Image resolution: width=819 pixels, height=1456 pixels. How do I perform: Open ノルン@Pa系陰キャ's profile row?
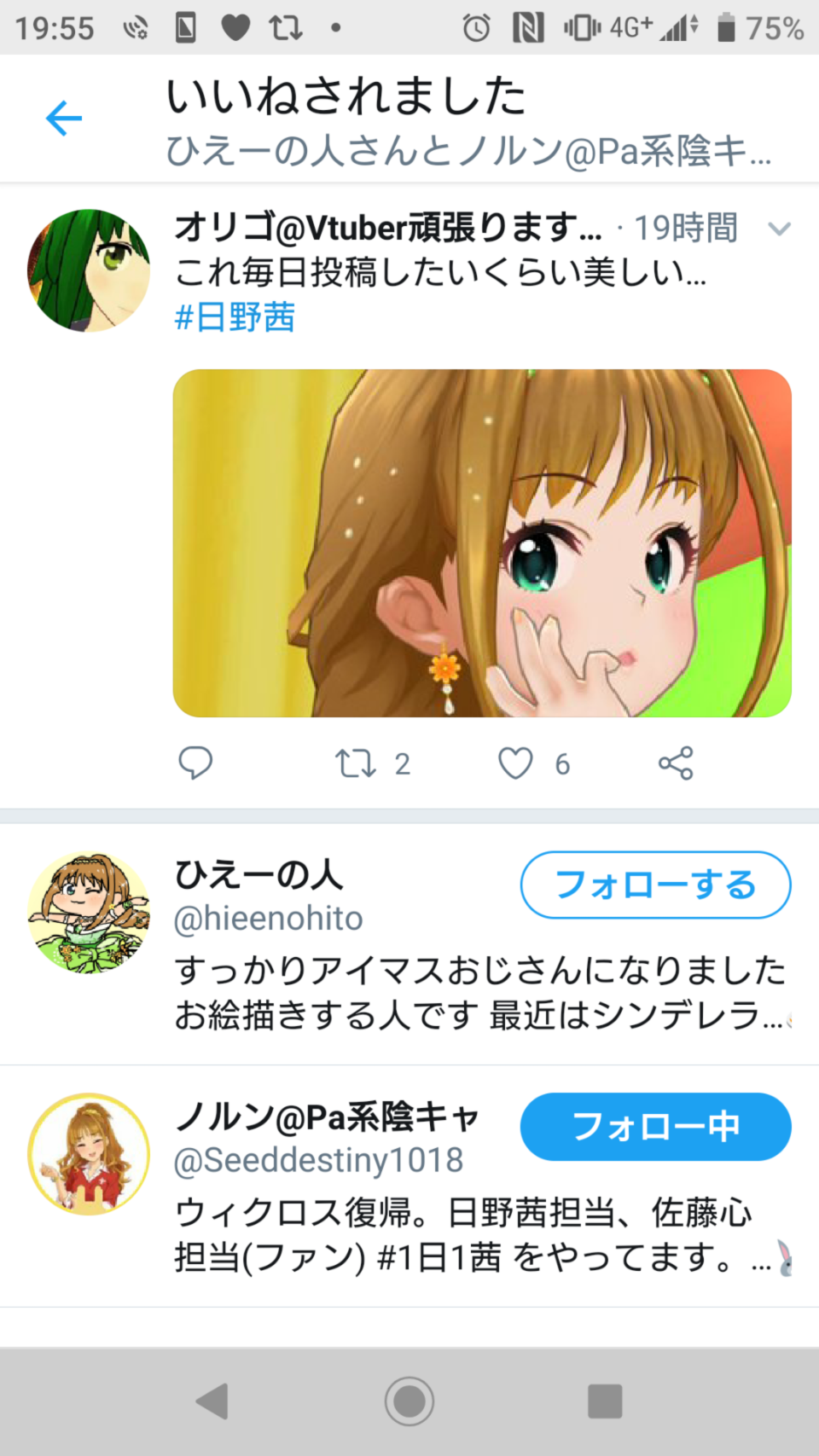[409, 1186]
